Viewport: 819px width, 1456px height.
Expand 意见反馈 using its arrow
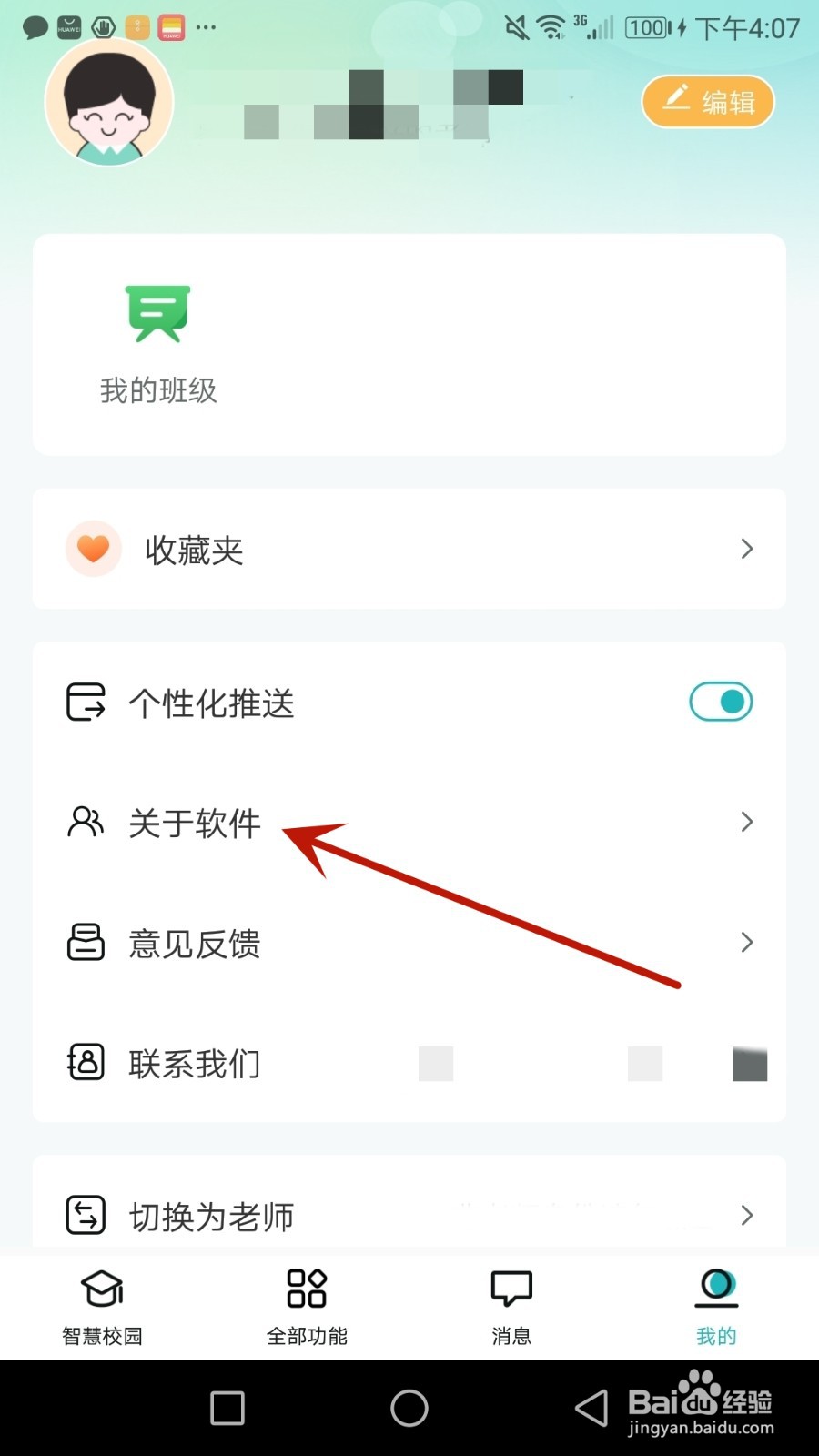click(746, 943)
